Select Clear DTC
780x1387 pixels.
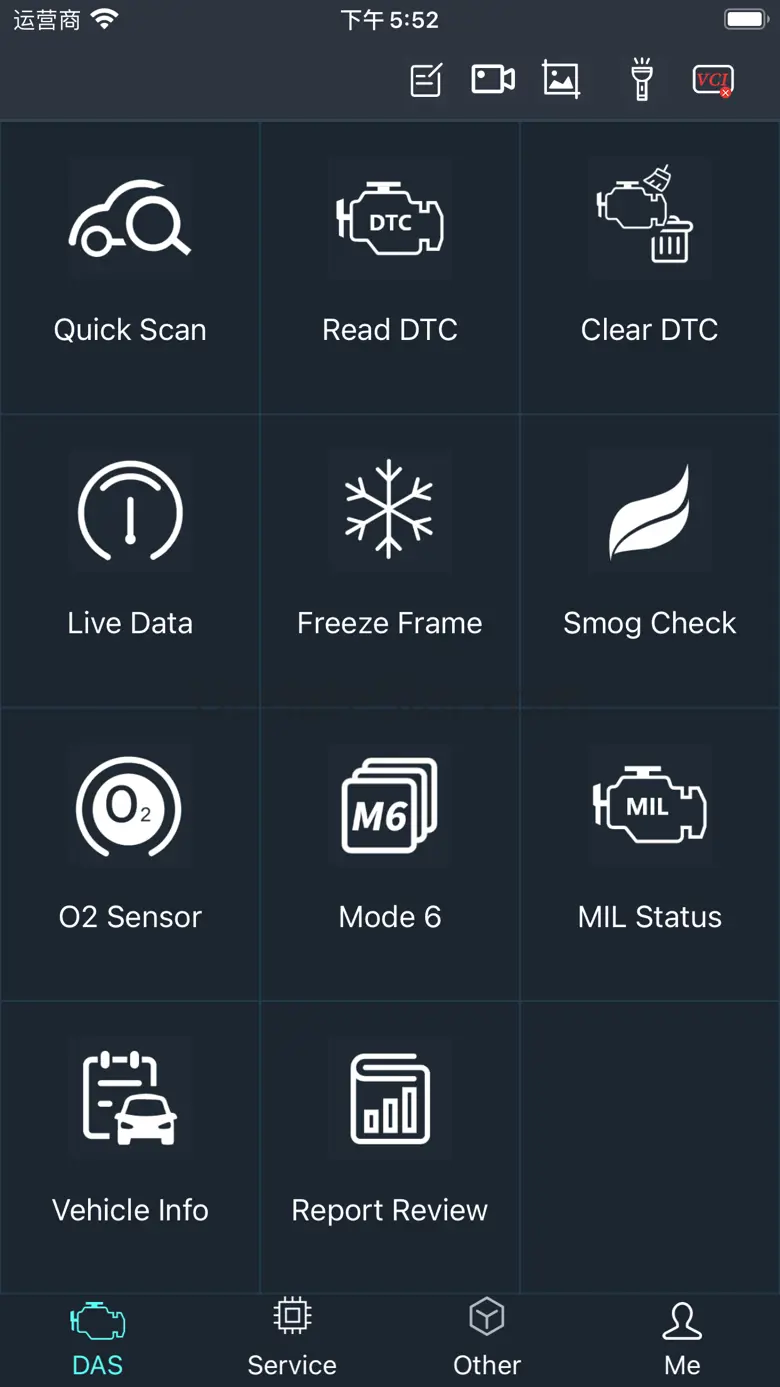(x=650, y=267)
